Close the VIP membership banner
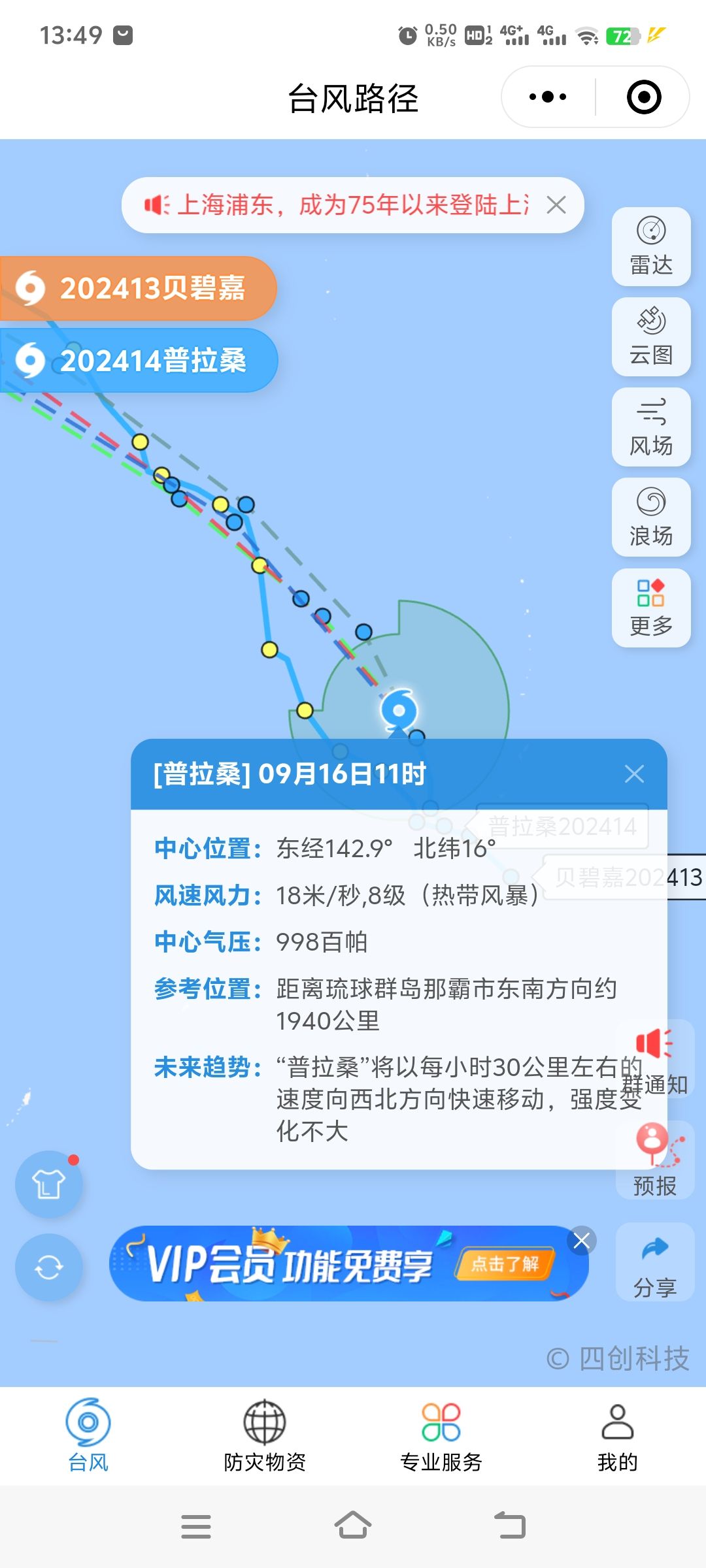706x1568 pixels. [x=581, y=1241]
